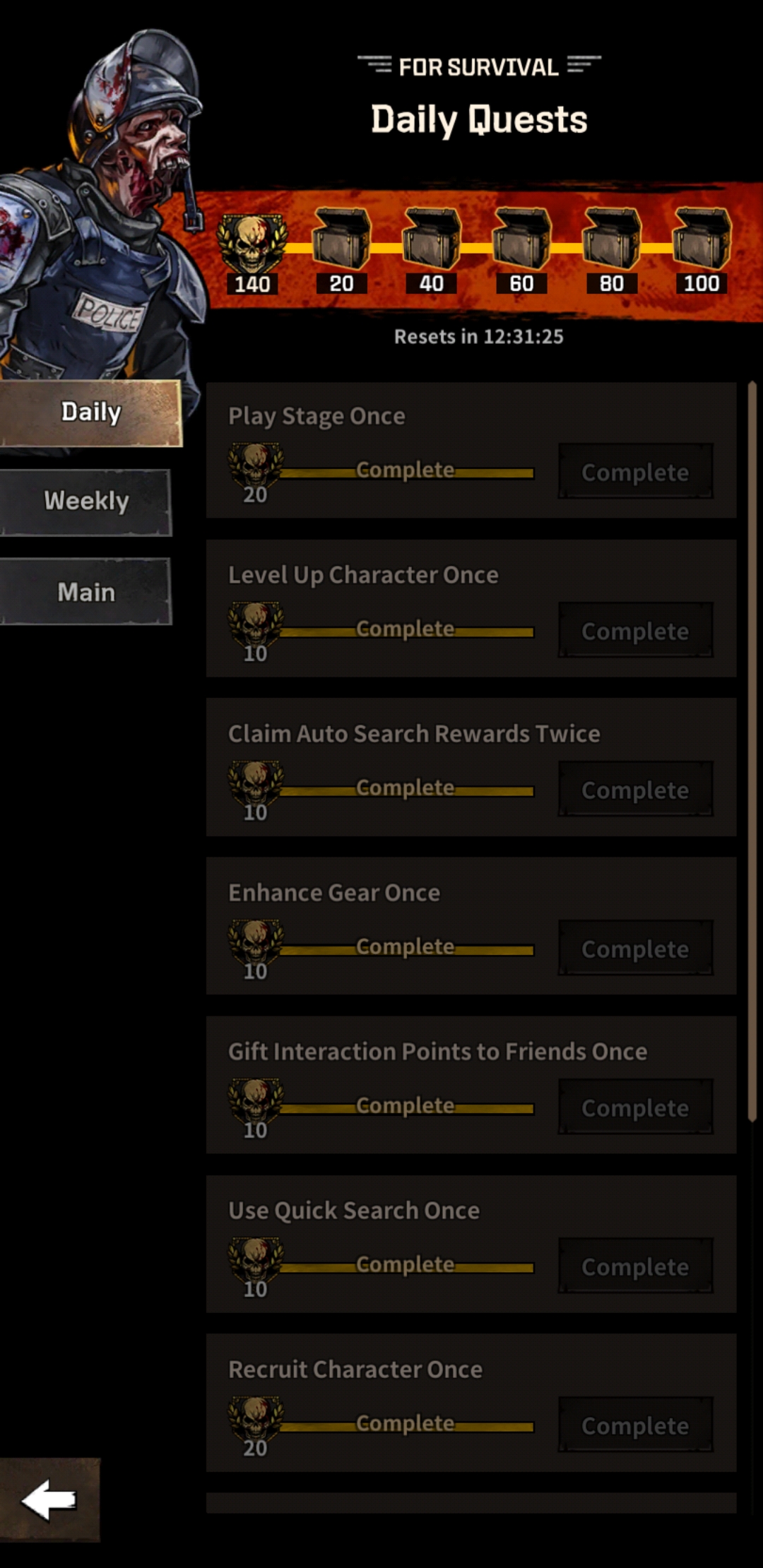Screen dimensions: 763x1568
Task: Switch to the Weekly quests tab
Action: 86,501
